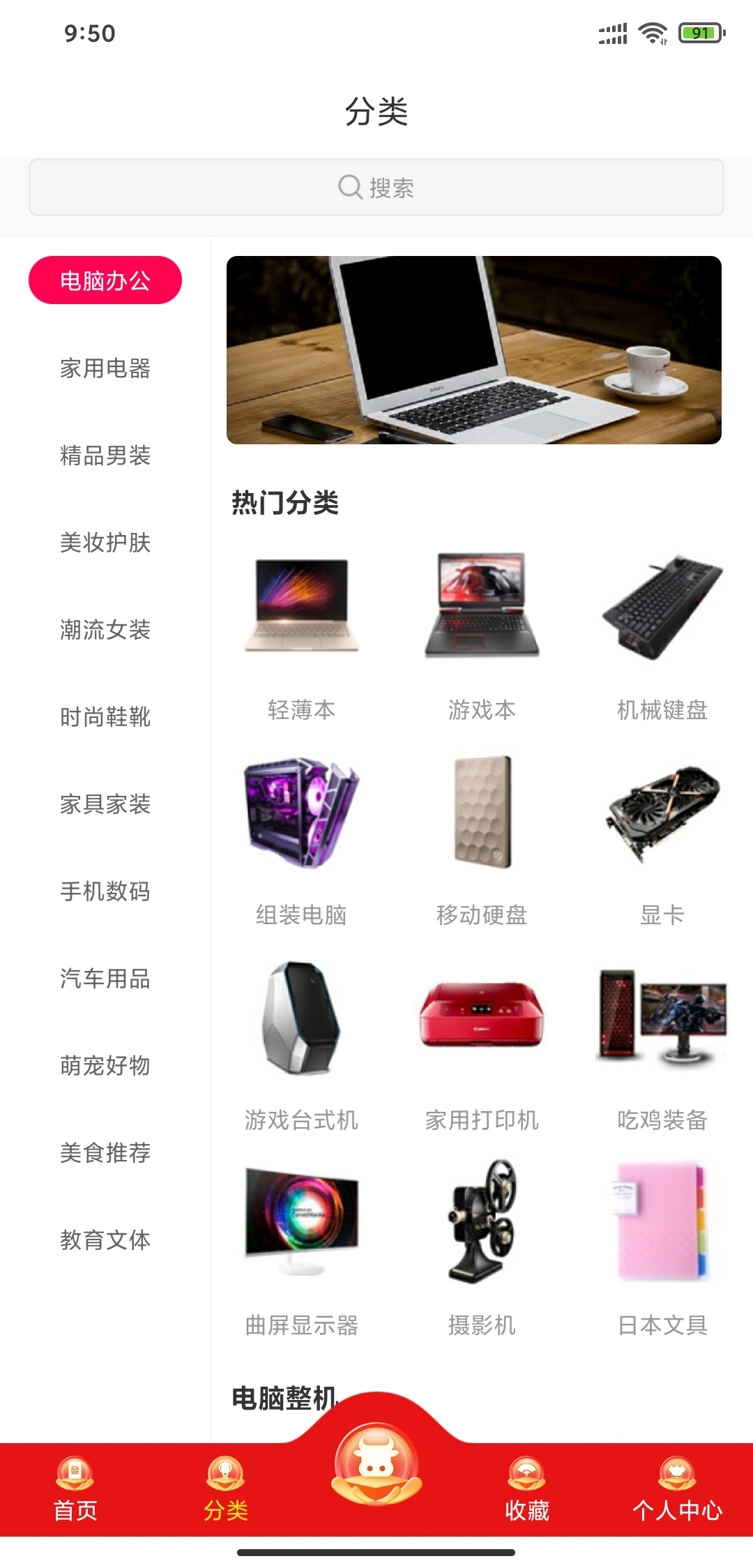Go to the 首页 tab

(x=75, y=1489)
